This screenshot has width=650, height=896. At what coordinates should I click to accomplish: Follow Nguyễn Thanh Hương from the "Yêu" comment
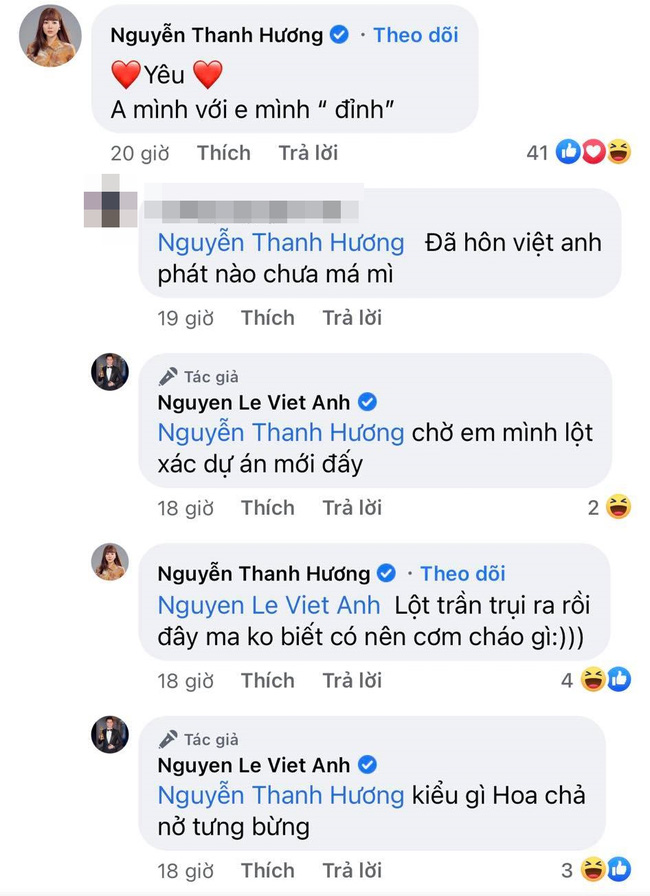pyautogui.click(x=415, y=35)
